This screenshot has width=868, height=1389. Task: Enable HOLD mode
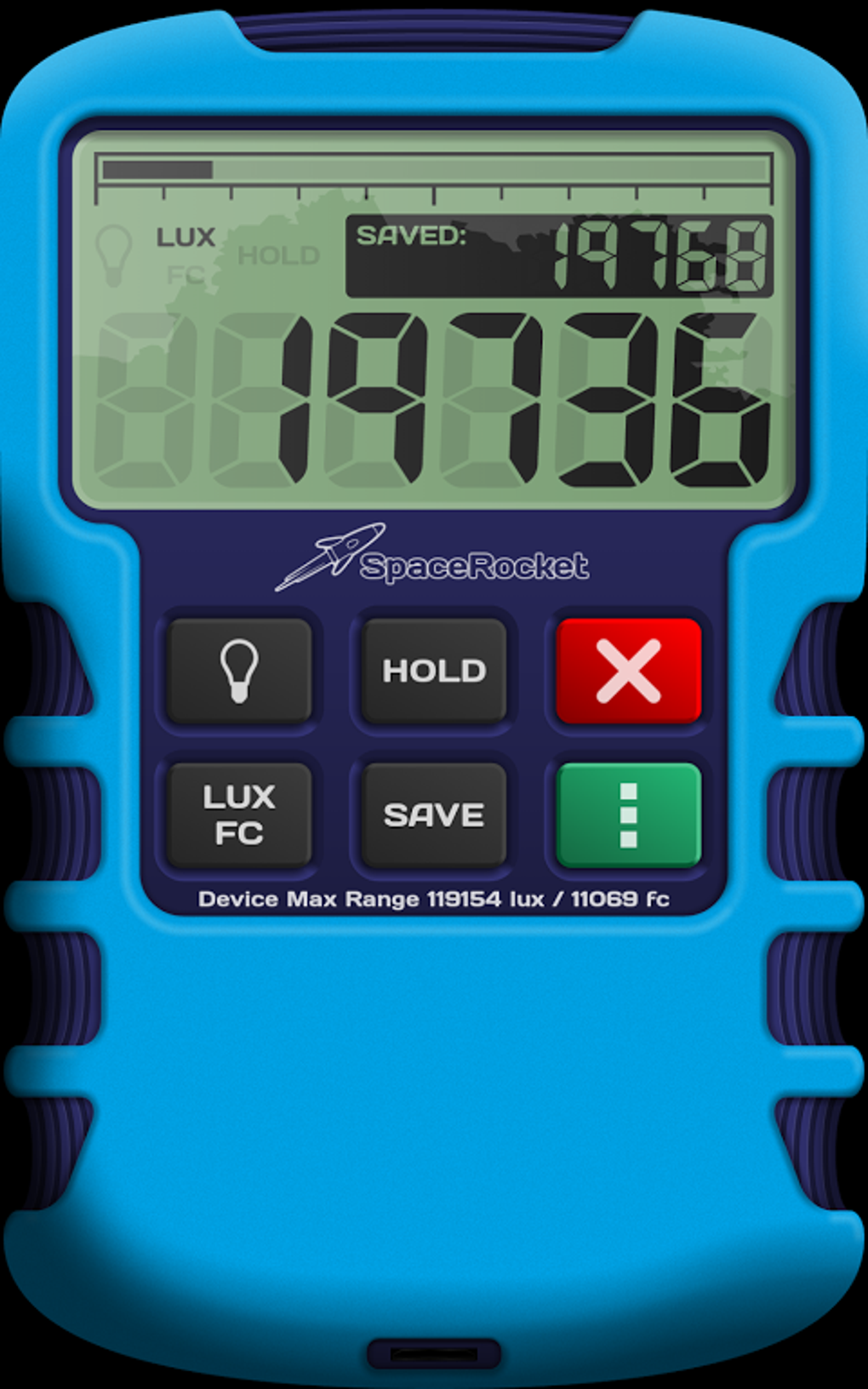tap(433, 669)
